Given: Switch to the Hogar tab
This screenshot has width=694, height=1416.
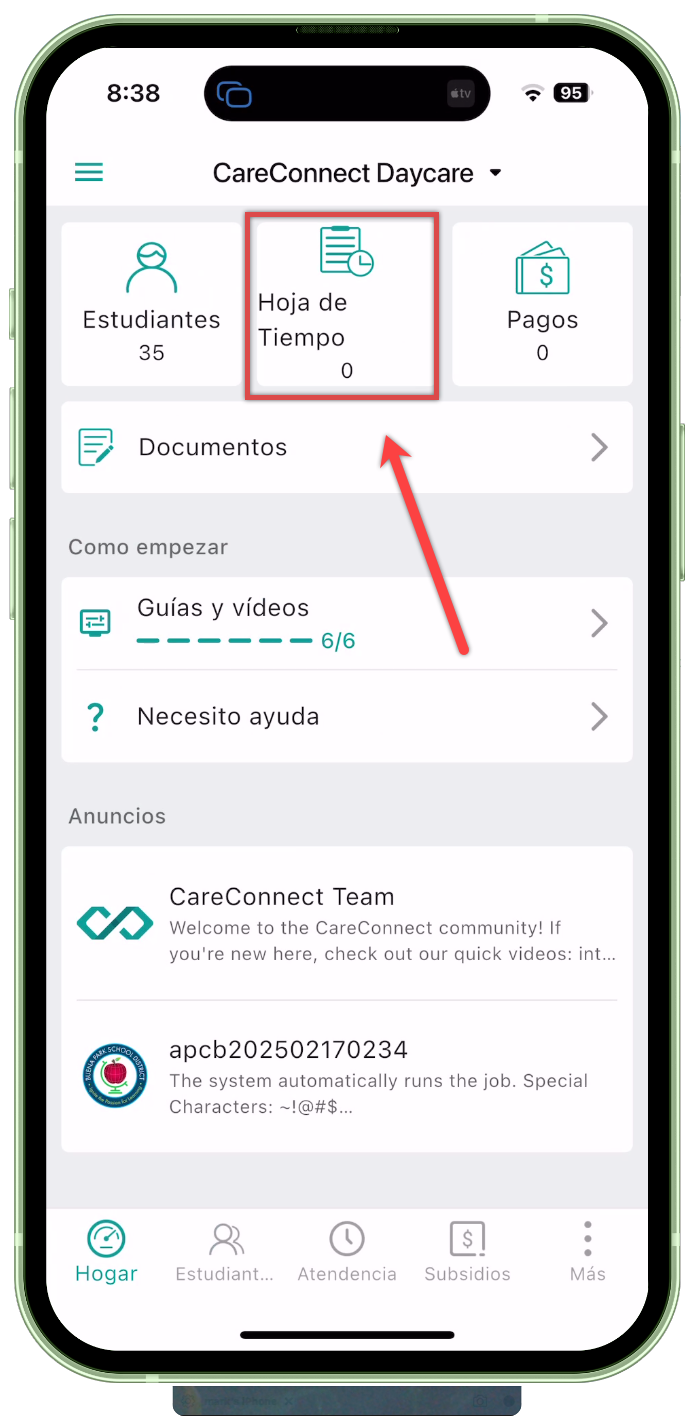Looking at the screenshot, I should pyautogui.click(x=106, y=1252).
